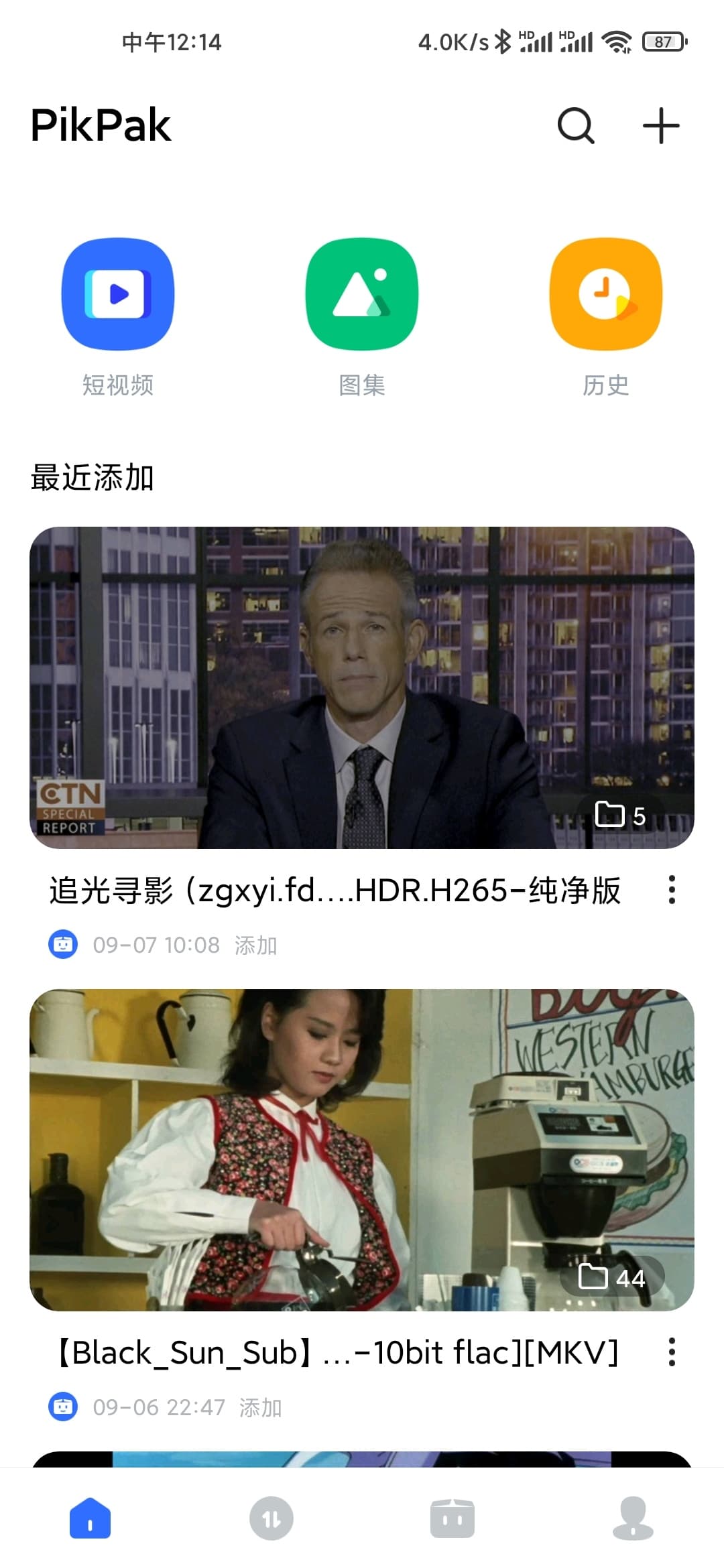Open the Black_Sun_Sub folder thumbnail
The width and height of the screenshot is (724, 1568).
[362, 1150]
